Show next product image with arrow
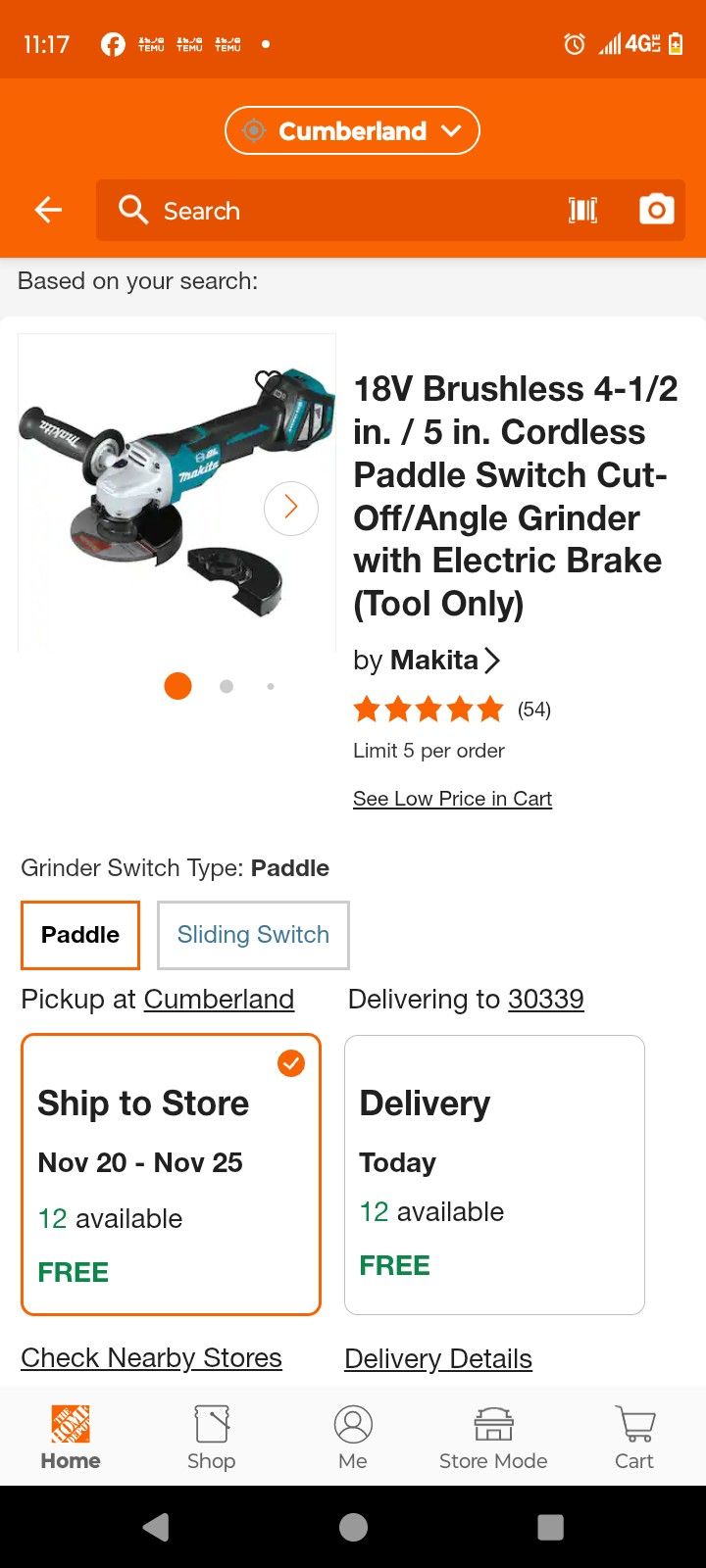 290,508
